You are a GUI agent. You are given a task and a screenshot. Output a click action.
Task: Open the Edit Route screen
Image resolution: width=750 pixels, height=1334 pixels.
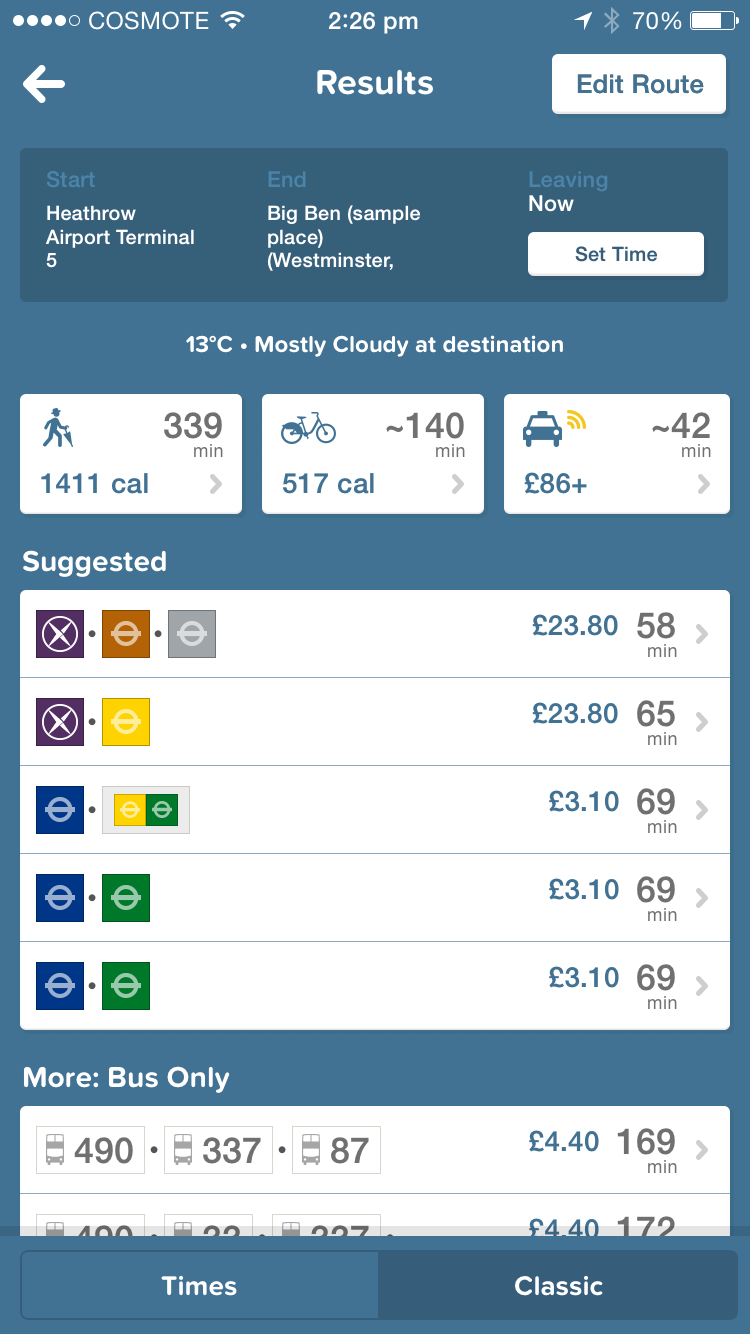(638, 83)
